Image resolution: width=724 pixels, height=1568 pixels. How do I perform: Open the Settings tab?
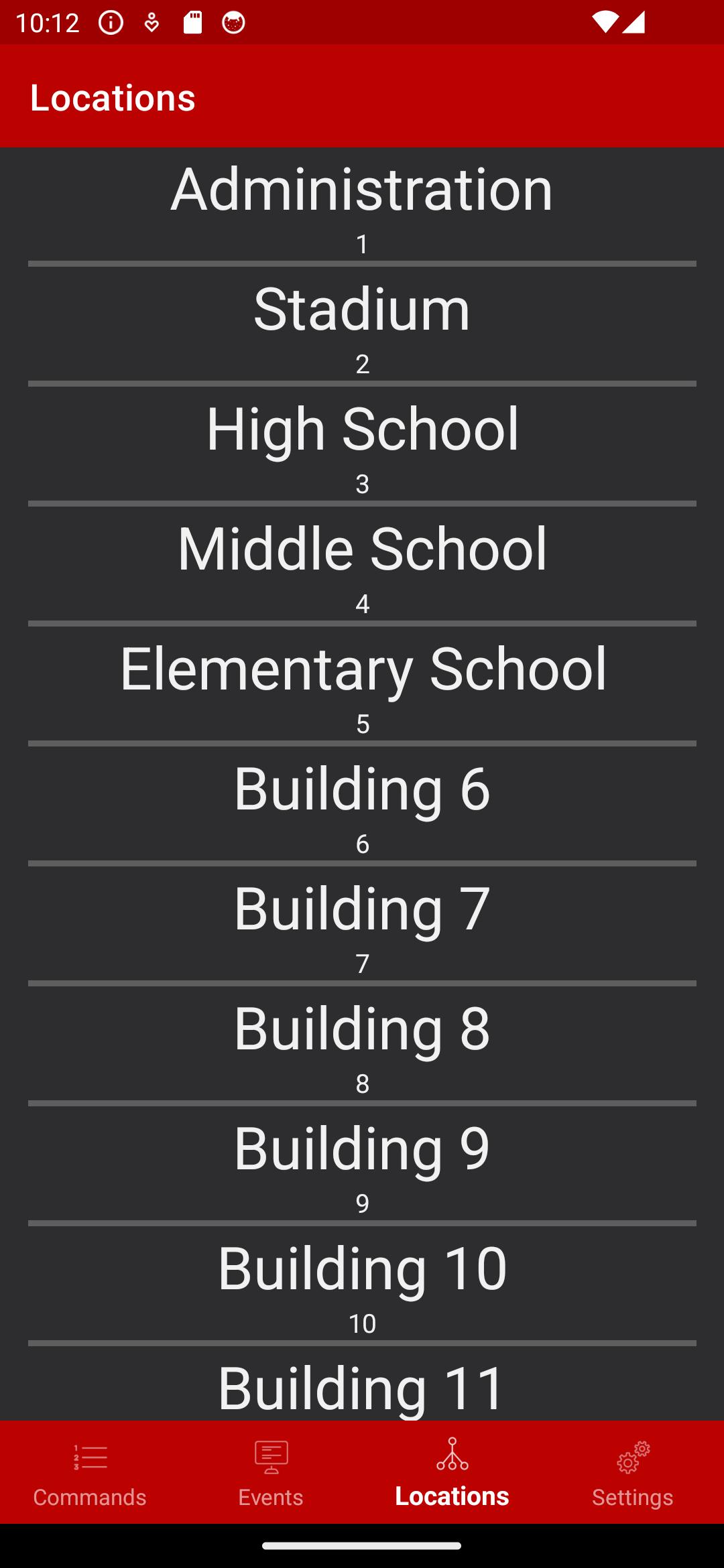point(633,1472)
